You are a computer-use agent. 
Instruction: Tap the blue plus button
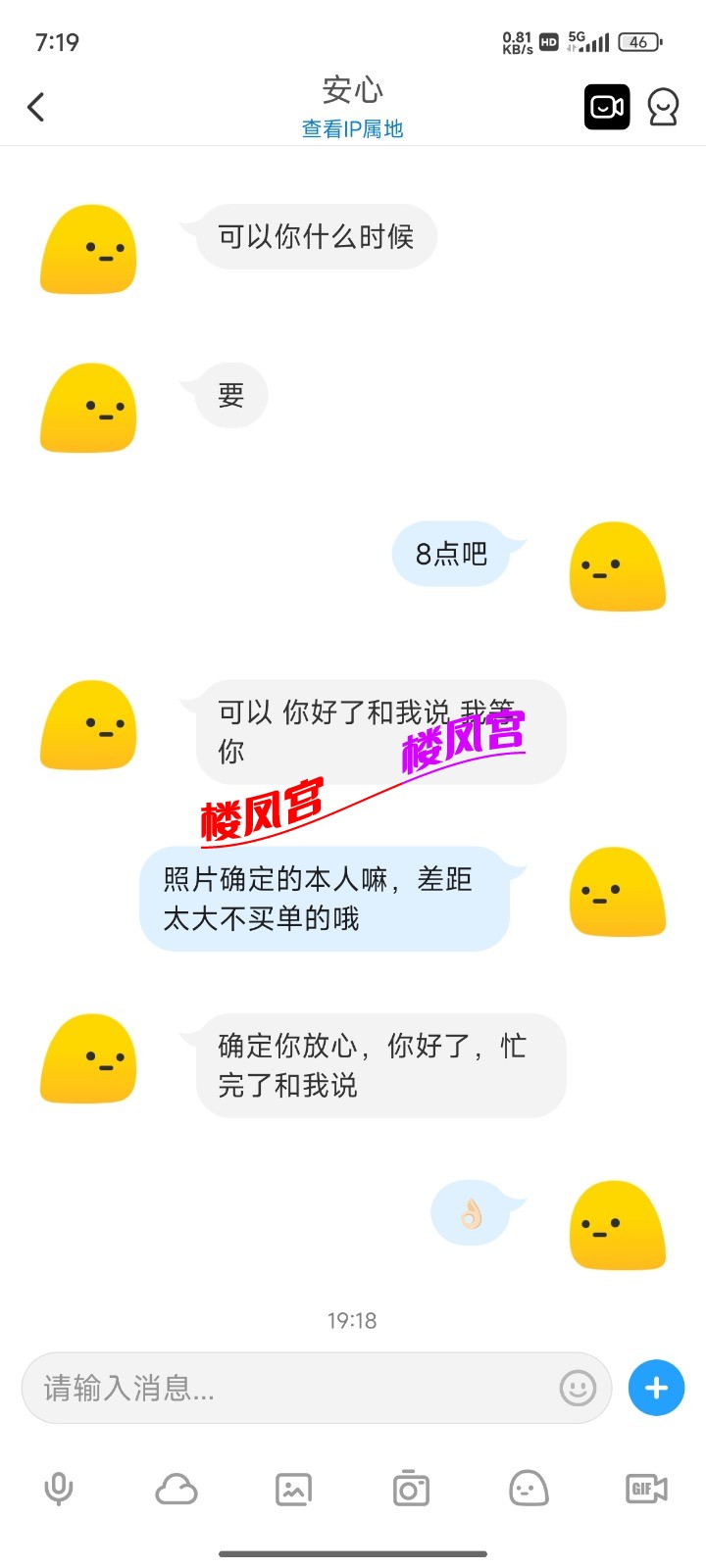[656, 1388]
